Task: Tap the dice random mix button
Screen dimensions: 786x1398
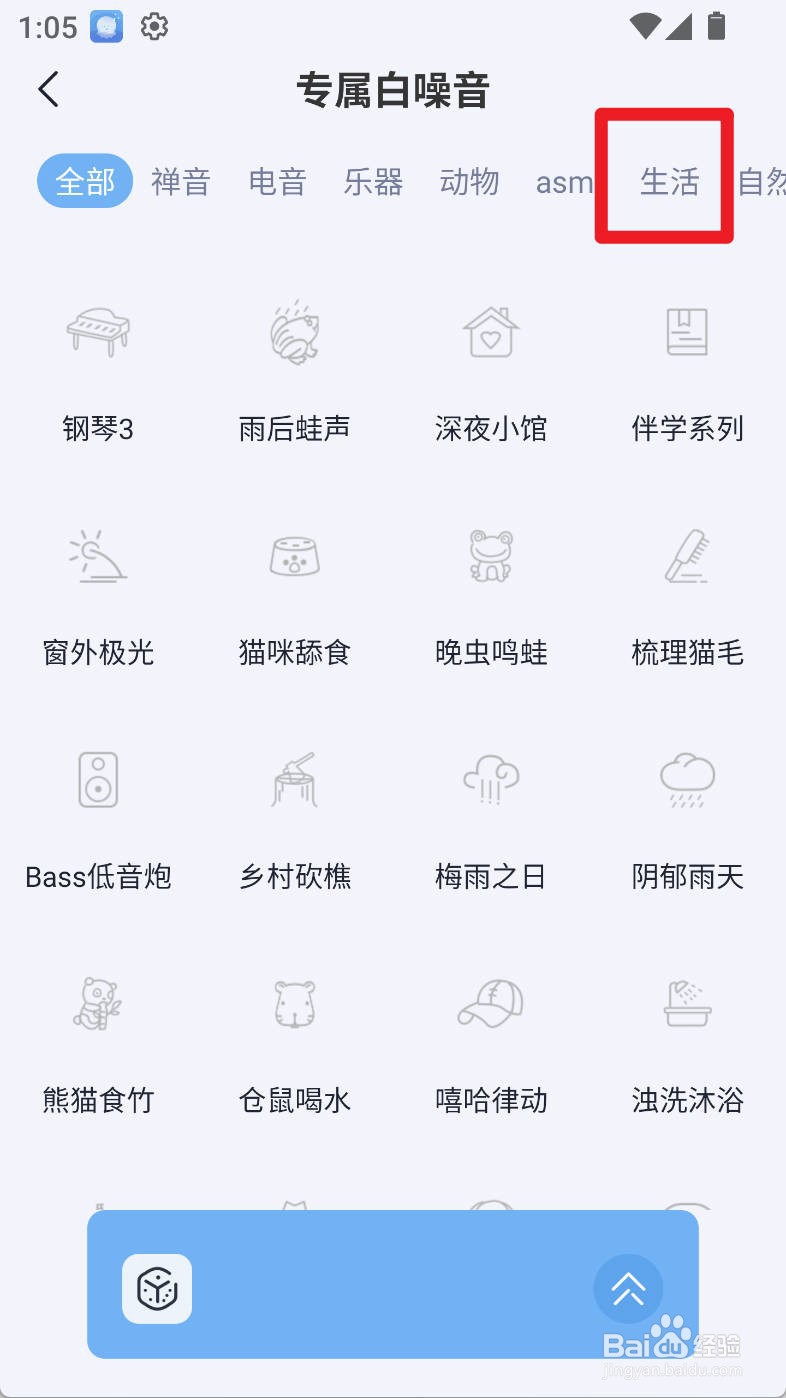Action: pos(157,1289)
